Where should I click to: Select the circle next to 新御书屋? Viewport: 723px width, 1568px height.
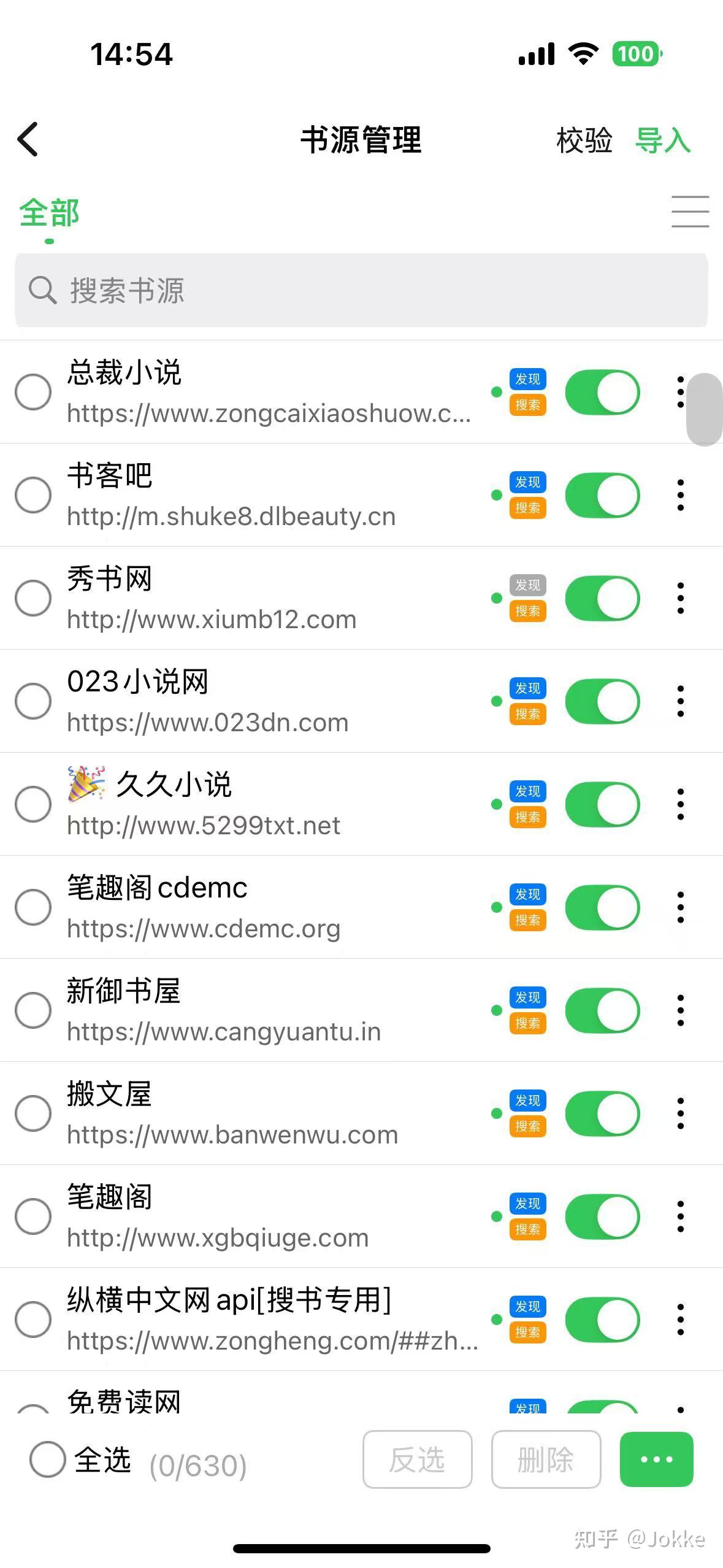(x=34, y=1011)
